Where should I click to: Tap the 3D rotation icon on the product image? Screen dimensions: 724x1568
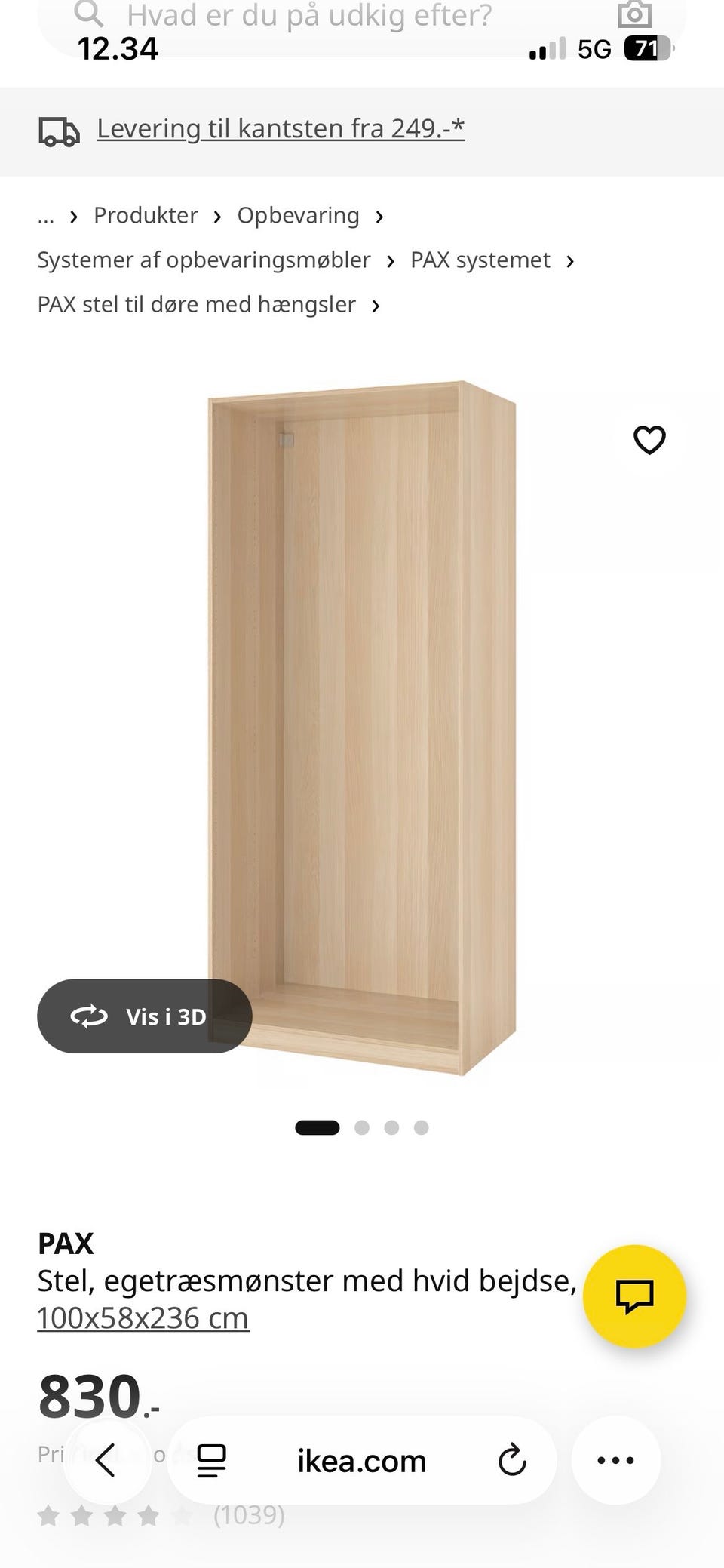[88, 1016]
